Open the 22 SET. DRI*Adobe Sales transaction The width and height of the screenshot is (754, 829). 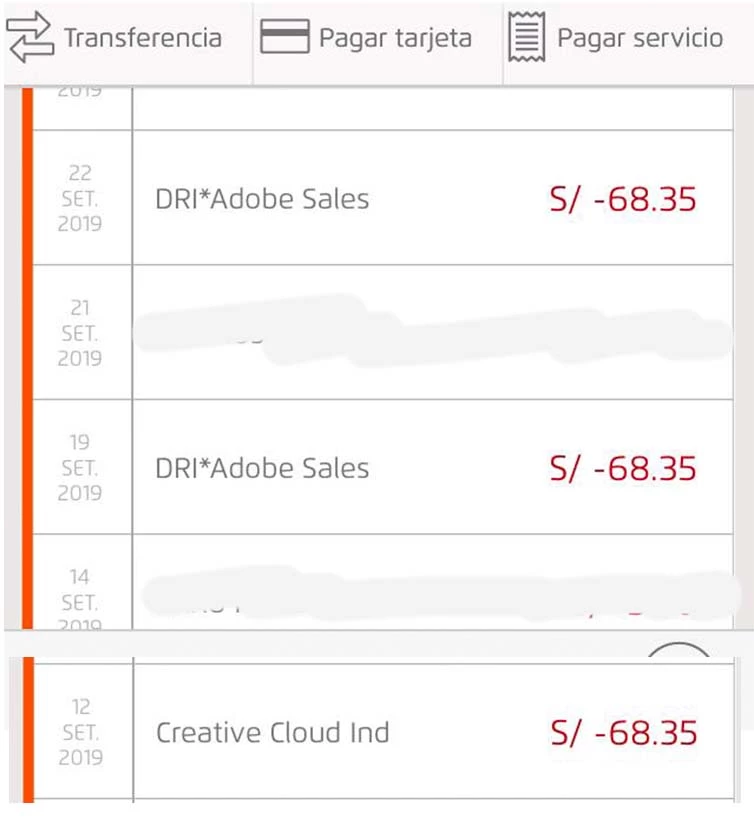click(x=432, y=198)
